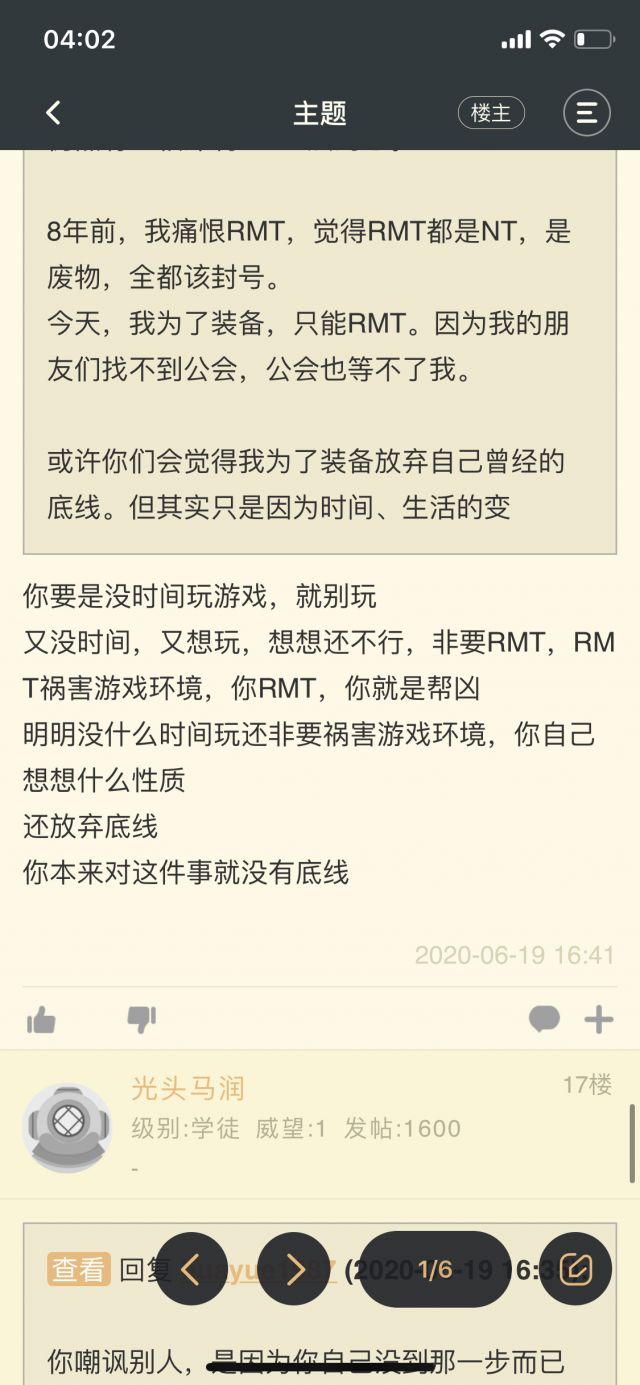Comment on the 2020-06-19 16:41 reply
The image size is (640, 1385).
(544, 1020)
